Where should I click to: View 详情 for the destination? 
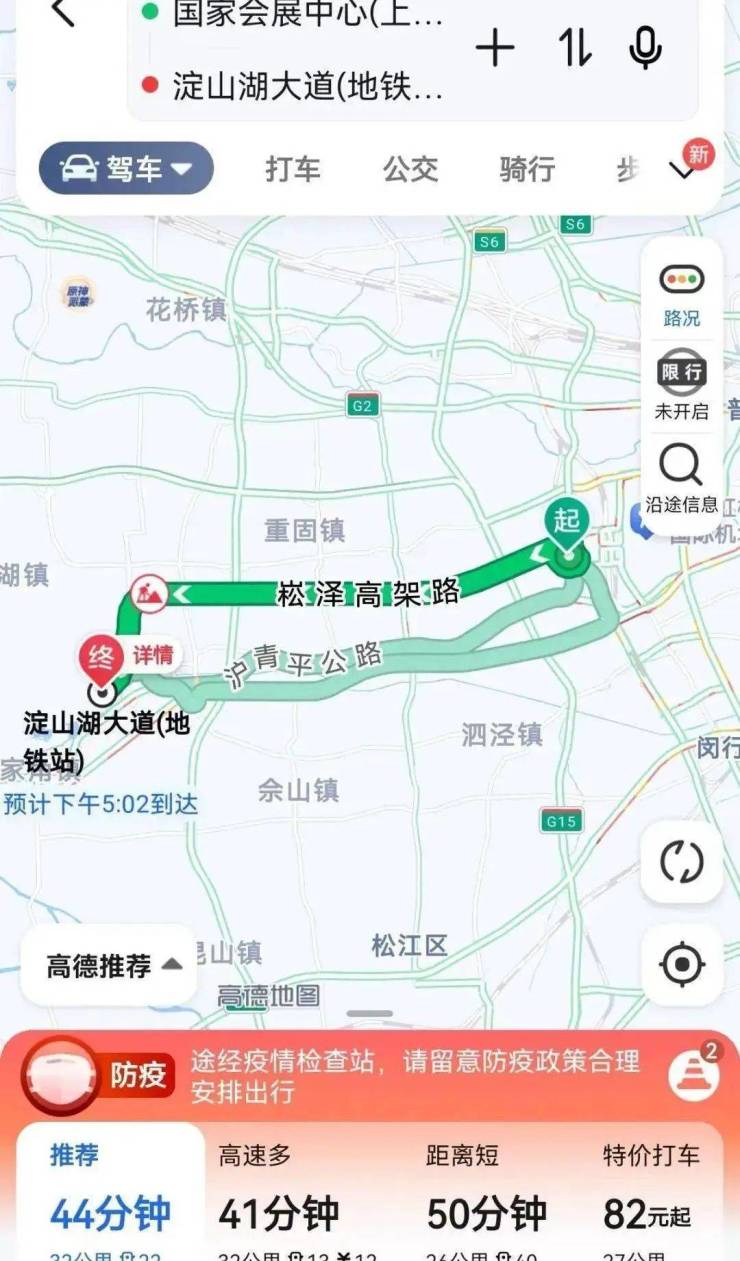153,656
